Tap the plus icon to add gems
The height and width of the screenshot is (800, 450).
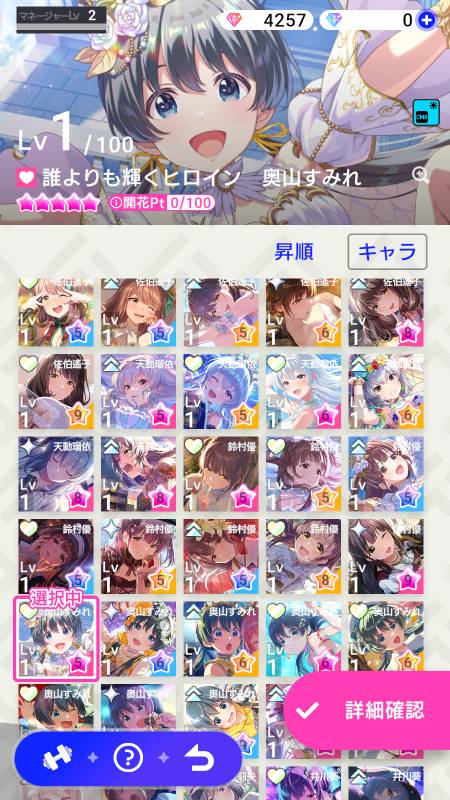(x=424, y=20)
